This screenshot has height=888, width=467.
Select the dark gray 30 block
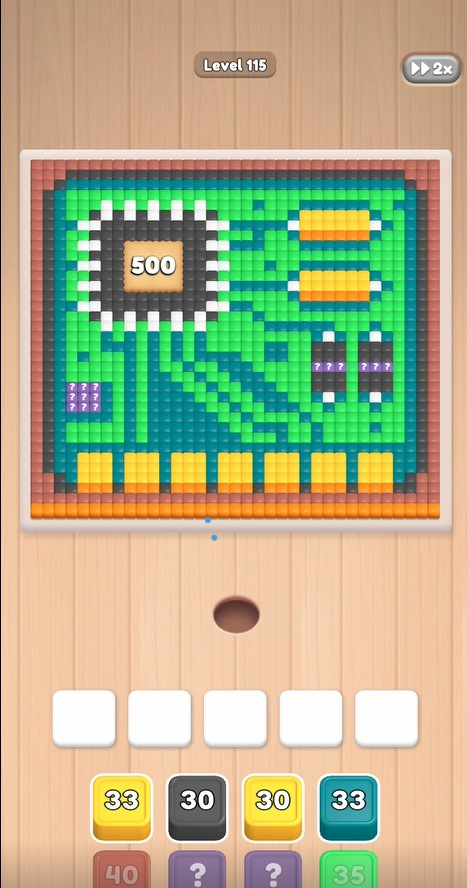197,807
